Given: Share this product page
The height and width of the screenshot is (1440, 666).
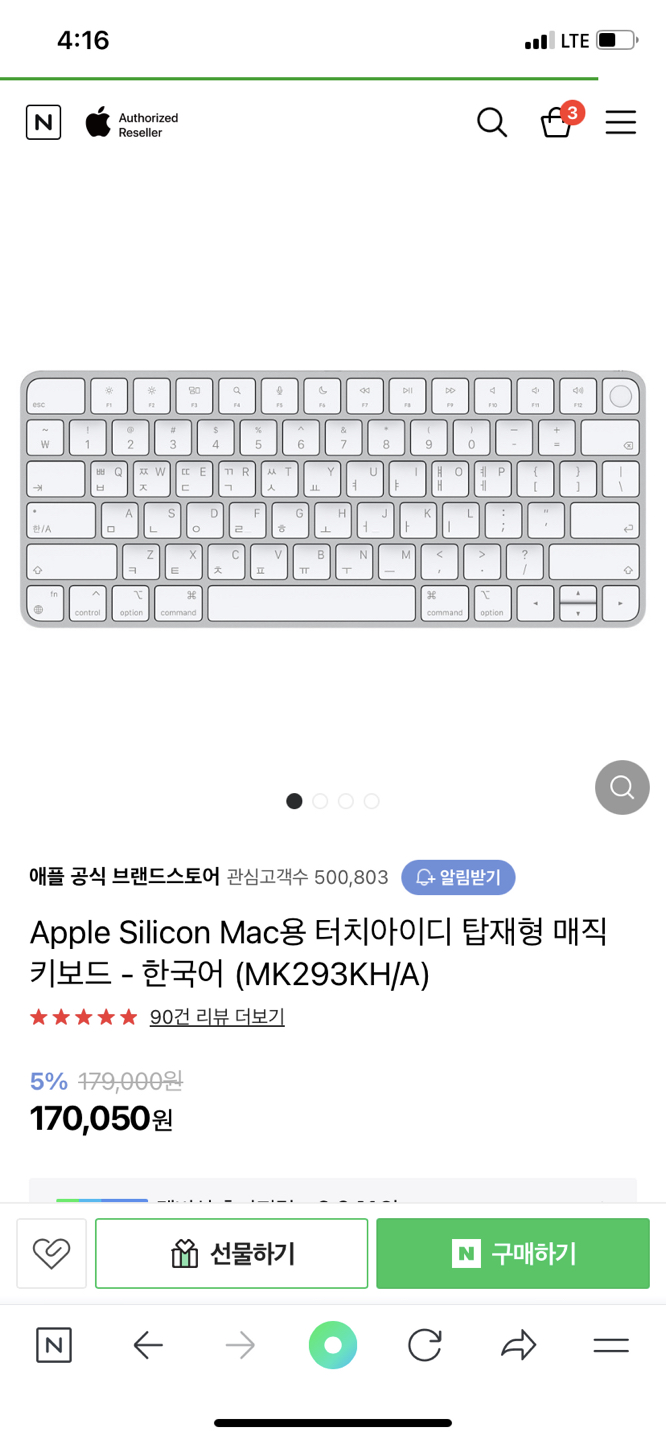Looking at the screenshot, I should (x=518, y=1345).
